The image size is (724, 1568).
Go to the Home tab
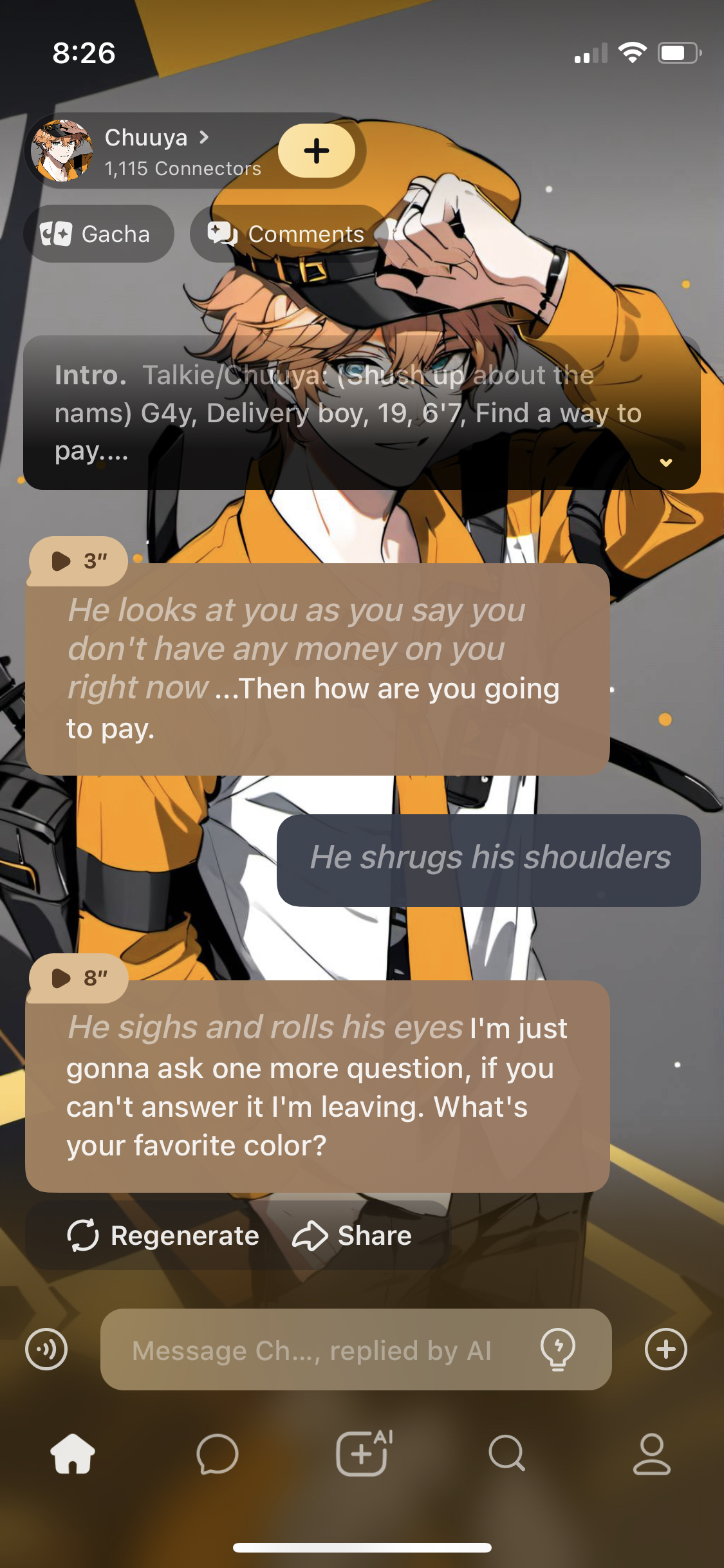73,1454
